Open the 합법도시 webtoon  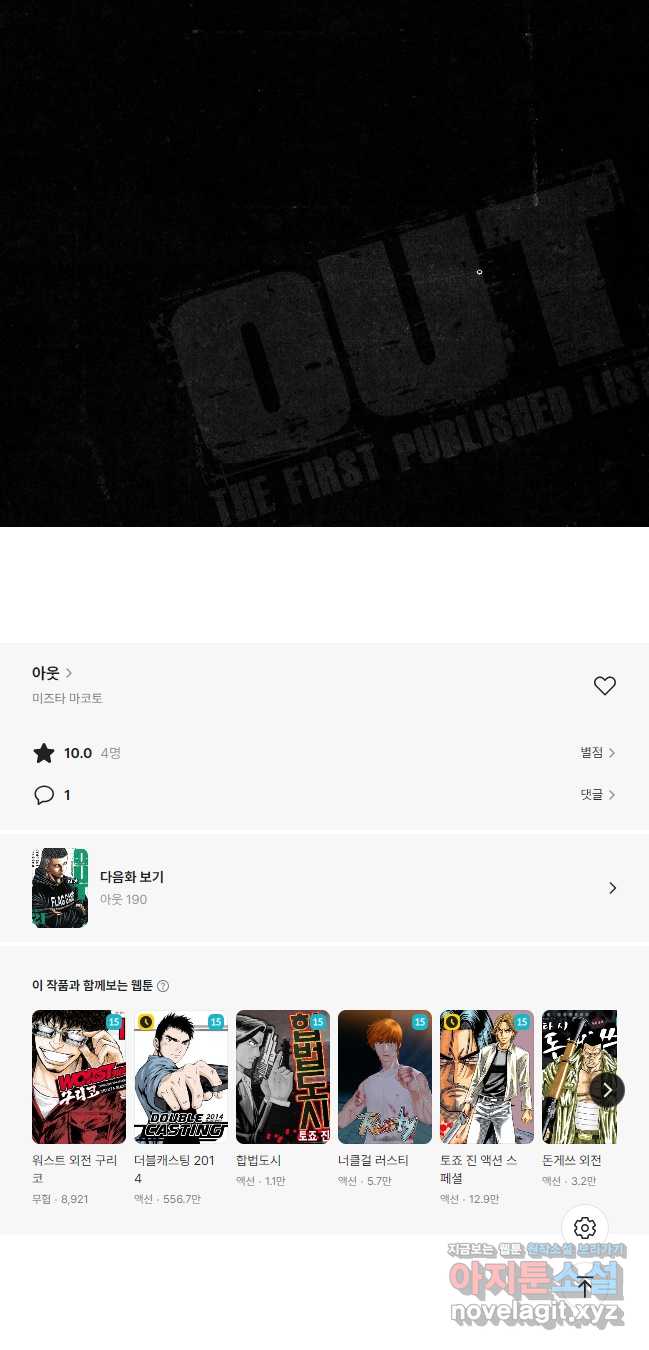(x=283, y=1098)
